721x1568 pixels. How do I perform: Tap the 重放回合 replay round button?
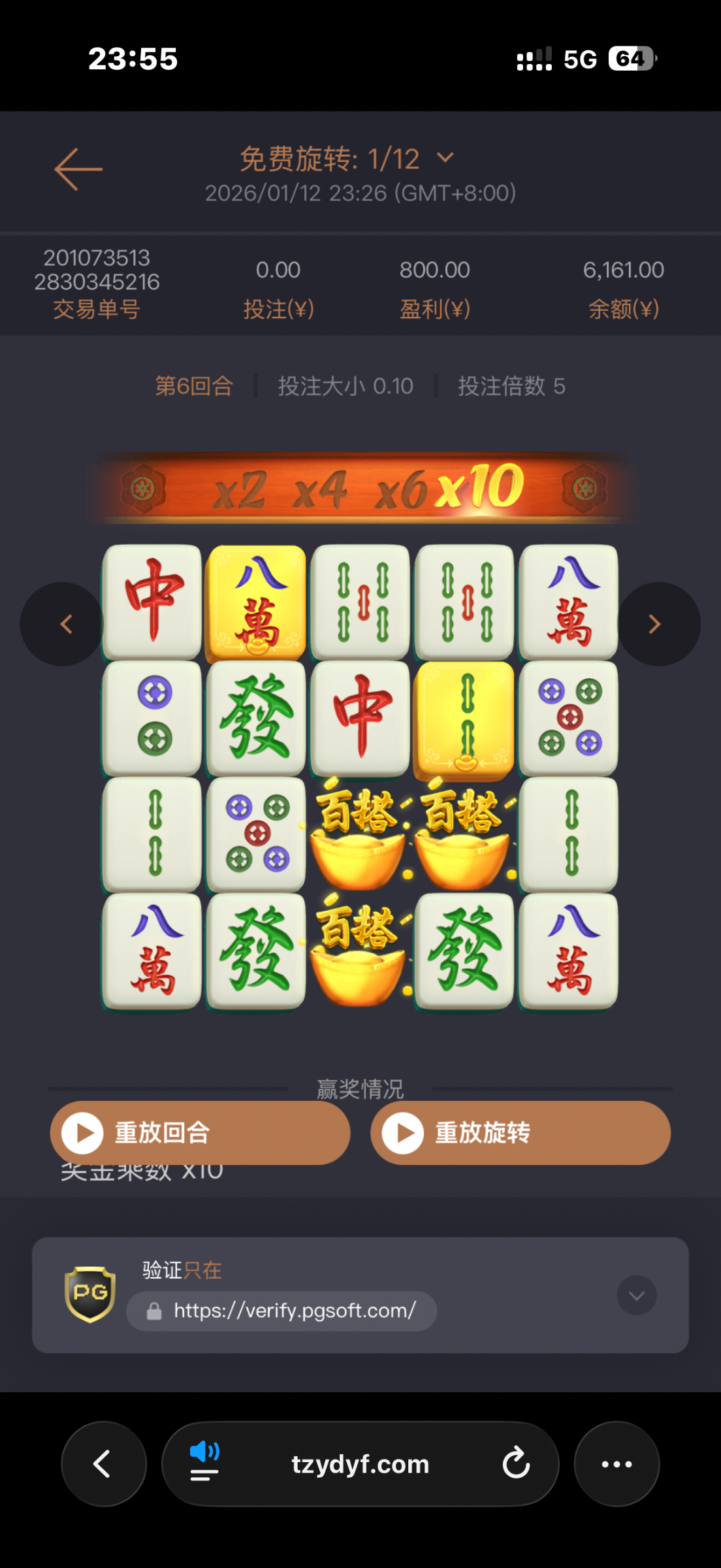pos(200,1132)
